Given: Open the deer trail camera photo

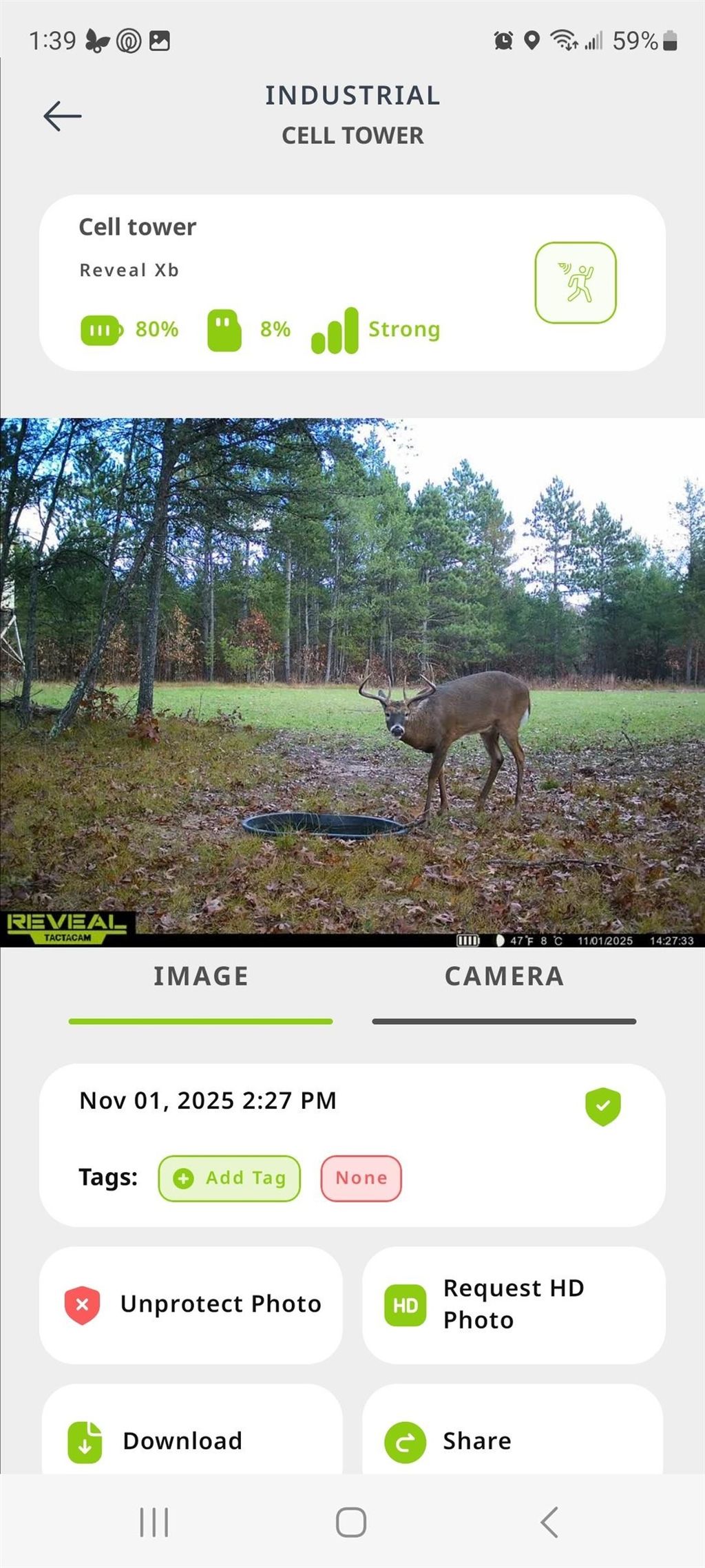Looking at the screenshot, I should tap(352, 682).
